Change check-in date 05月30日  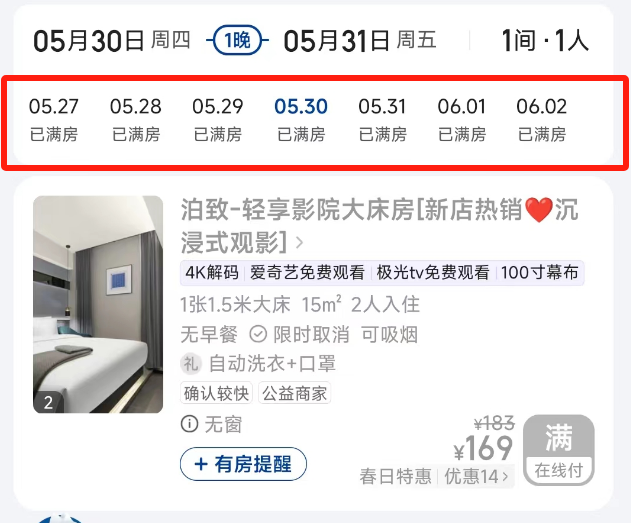click(111, 41)
